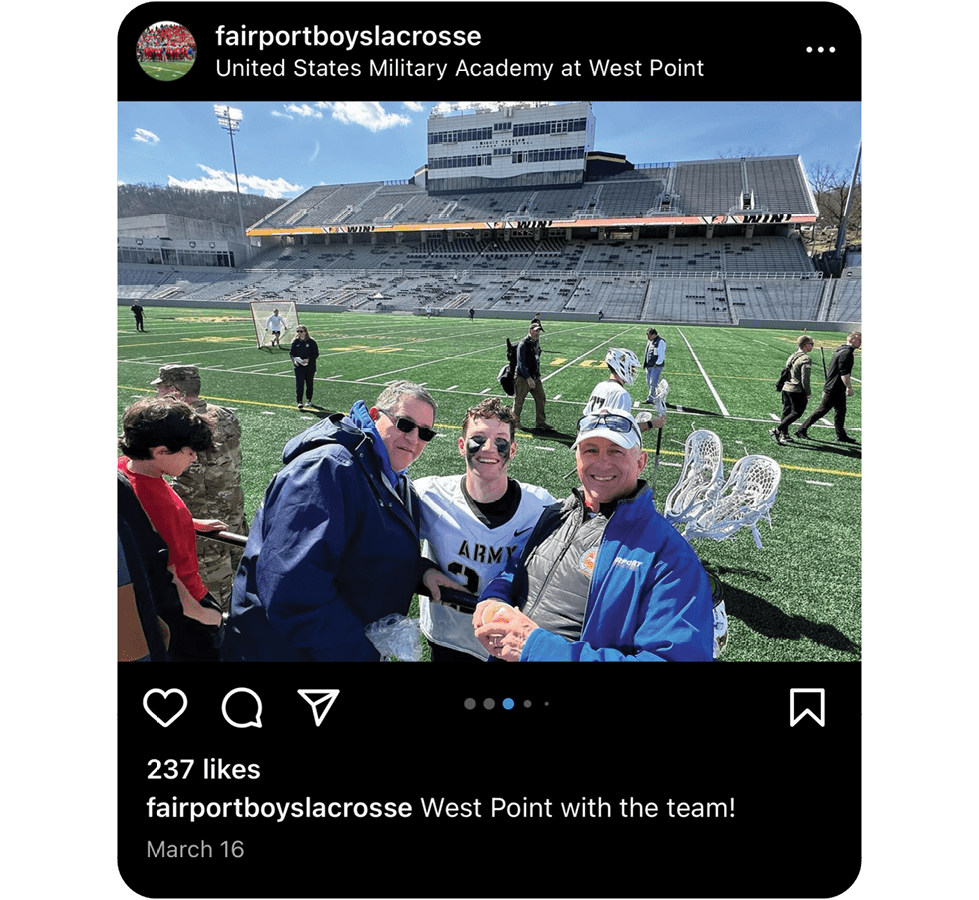The width and height of the screenshot is (979, 900).
Task: Tap fairportboyslacrosse name in the caption
Action: (279, 808)
